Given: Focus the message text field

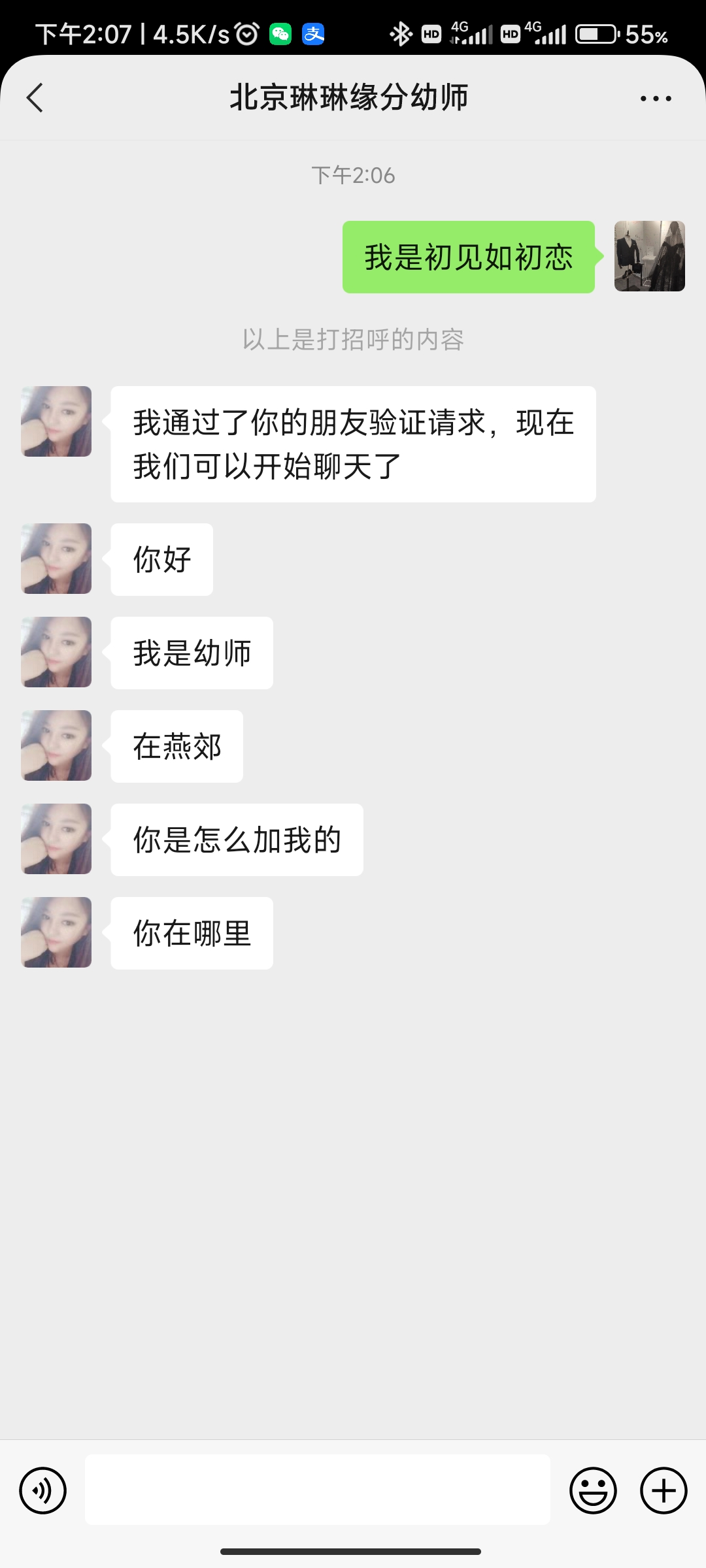Looking at the screenshot, I should (x=318, y=1490).
